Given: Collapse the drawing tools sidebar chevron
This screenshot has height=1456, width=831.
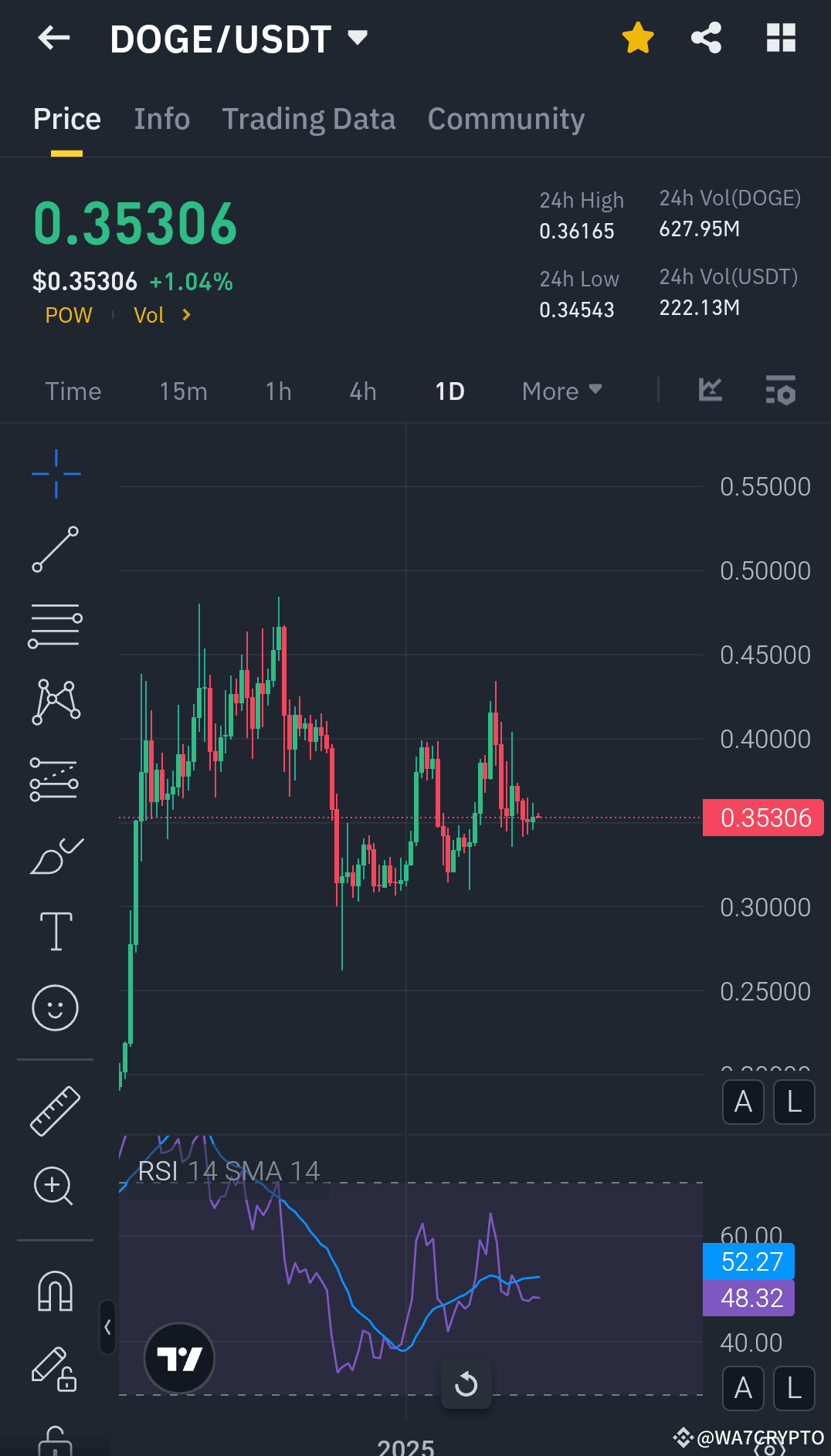Looking at the screenshot, I should click(x=107, y=1326).
